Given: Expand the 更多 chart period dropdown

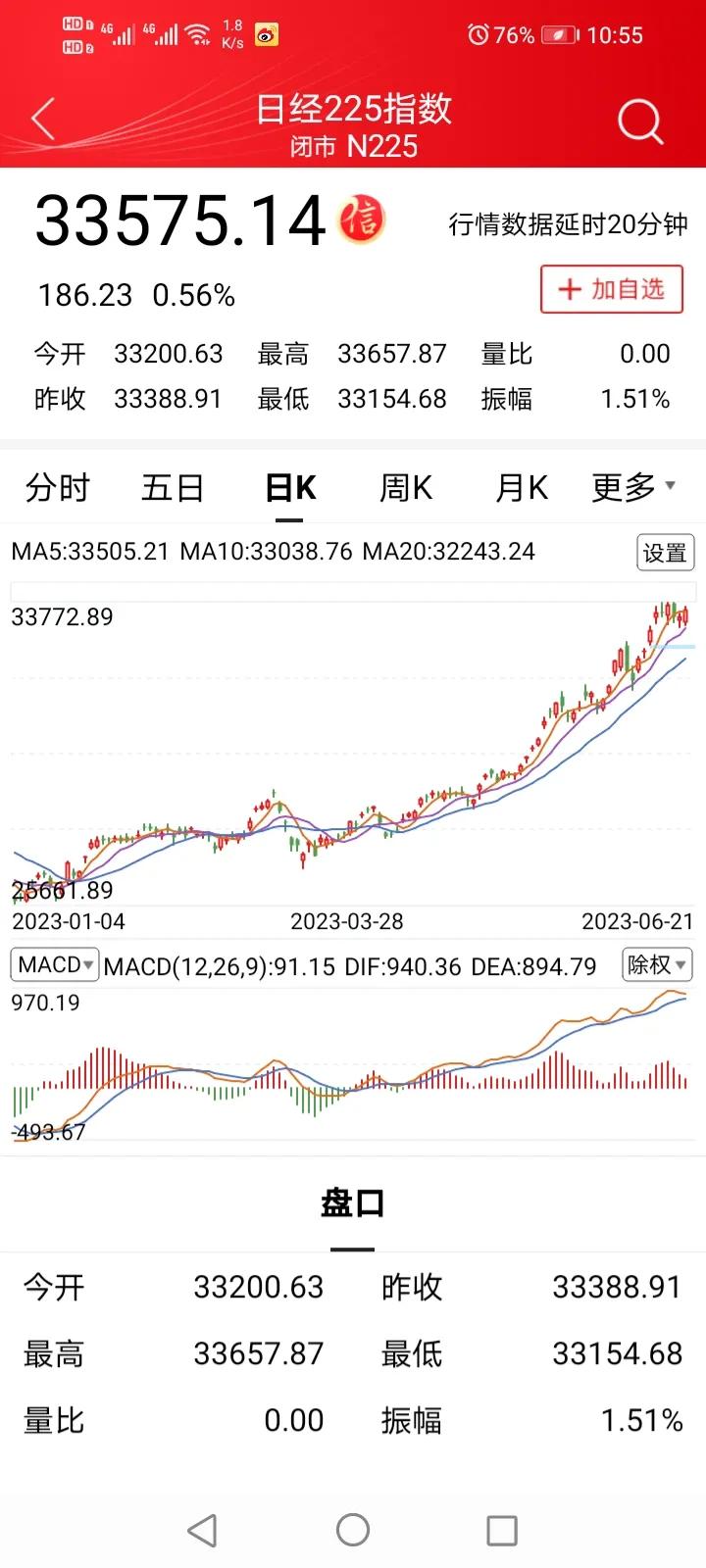Looking at the screenshot, I should point(631,486).
